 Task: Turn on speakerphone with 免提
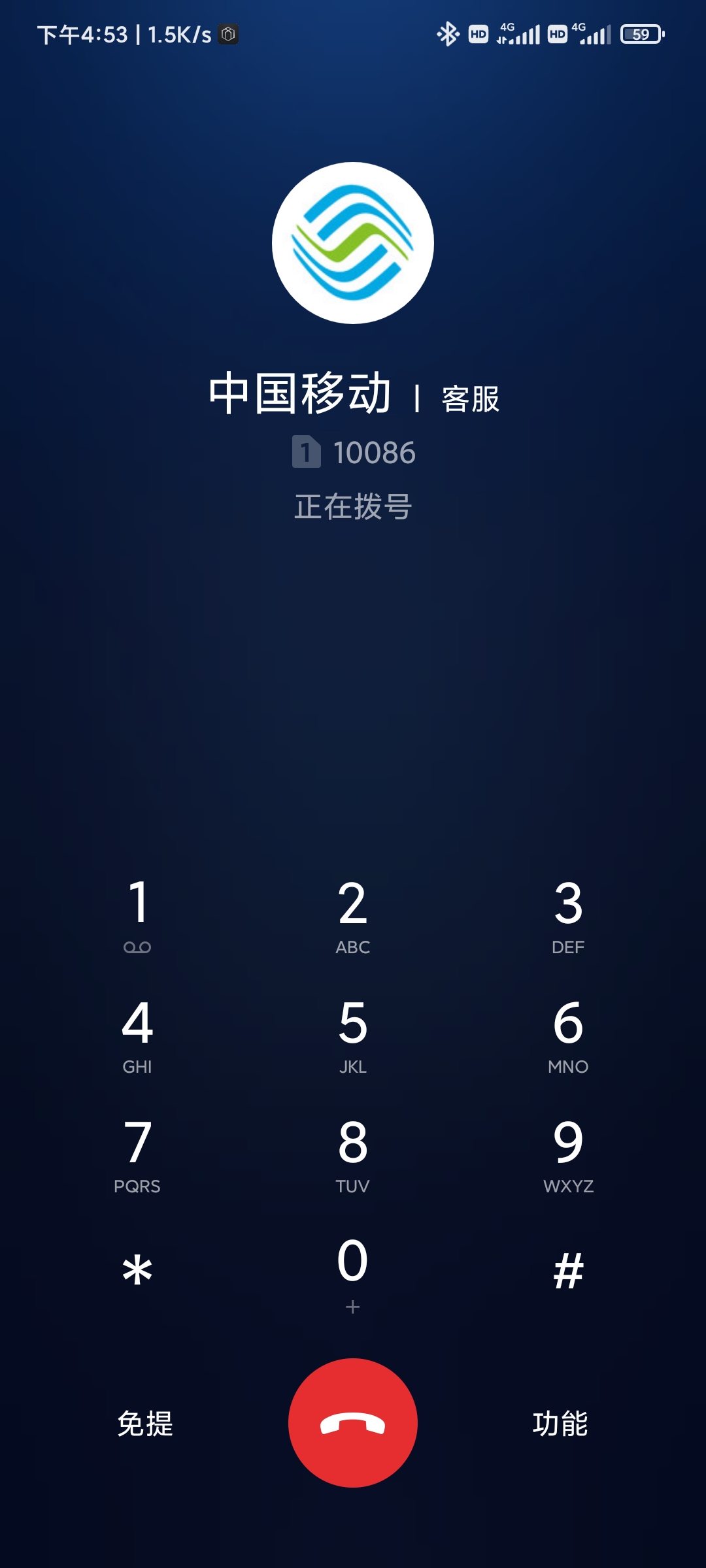click(145, 1424)
